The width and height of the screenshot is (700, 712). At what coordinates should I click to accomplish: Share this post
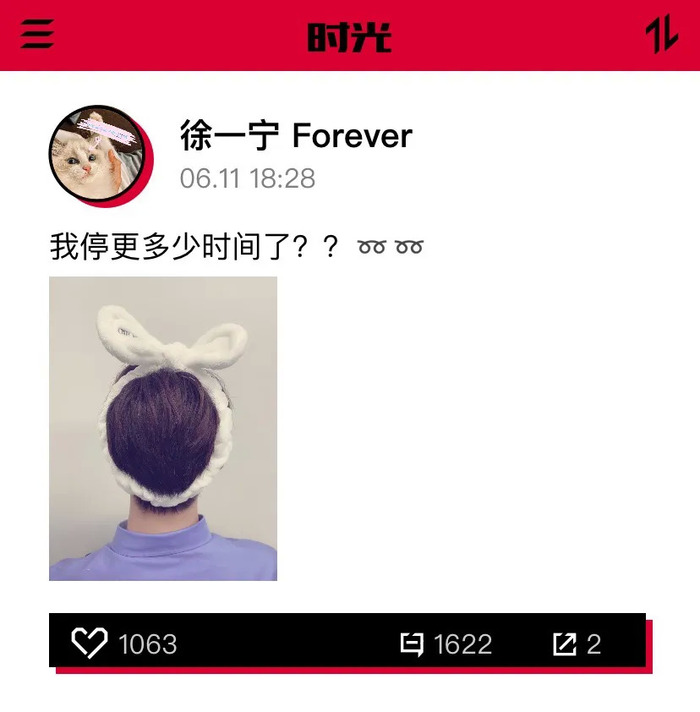tap(565, 644)
